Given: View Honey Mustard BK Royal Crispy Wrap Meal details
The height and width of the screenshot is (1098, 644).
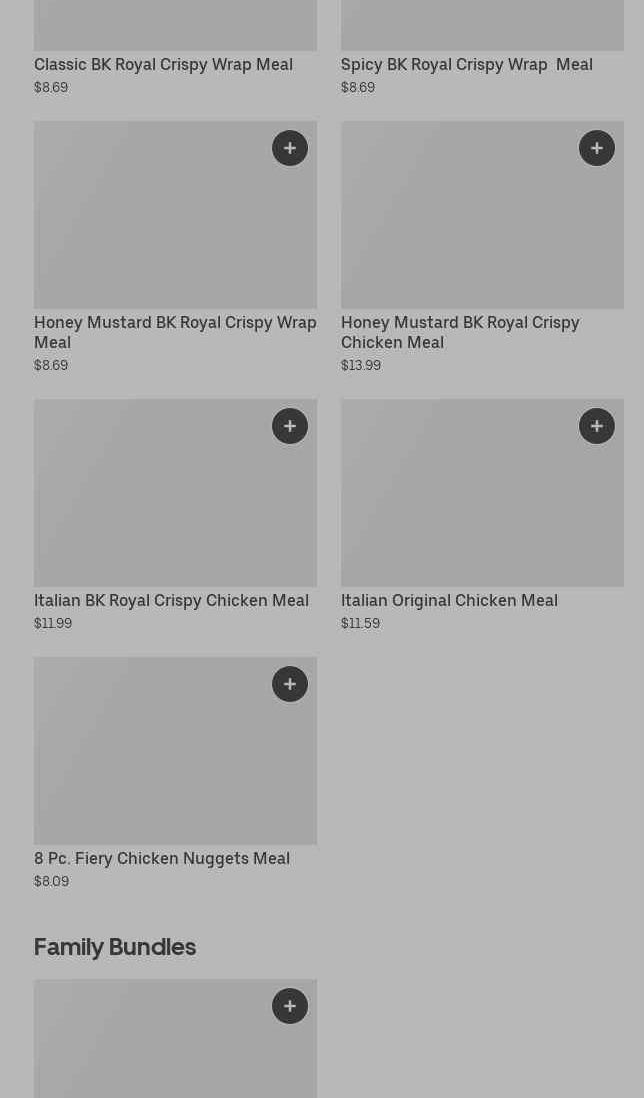Looking at the screenshot, I should [175, 332].
